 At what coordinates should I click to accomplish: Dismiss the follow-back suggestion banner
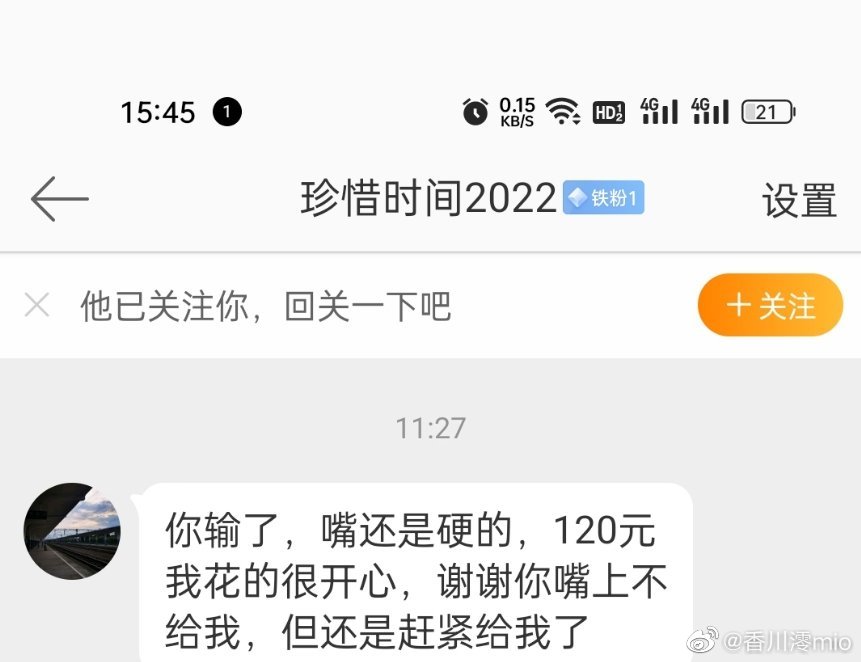coord(37,305)
